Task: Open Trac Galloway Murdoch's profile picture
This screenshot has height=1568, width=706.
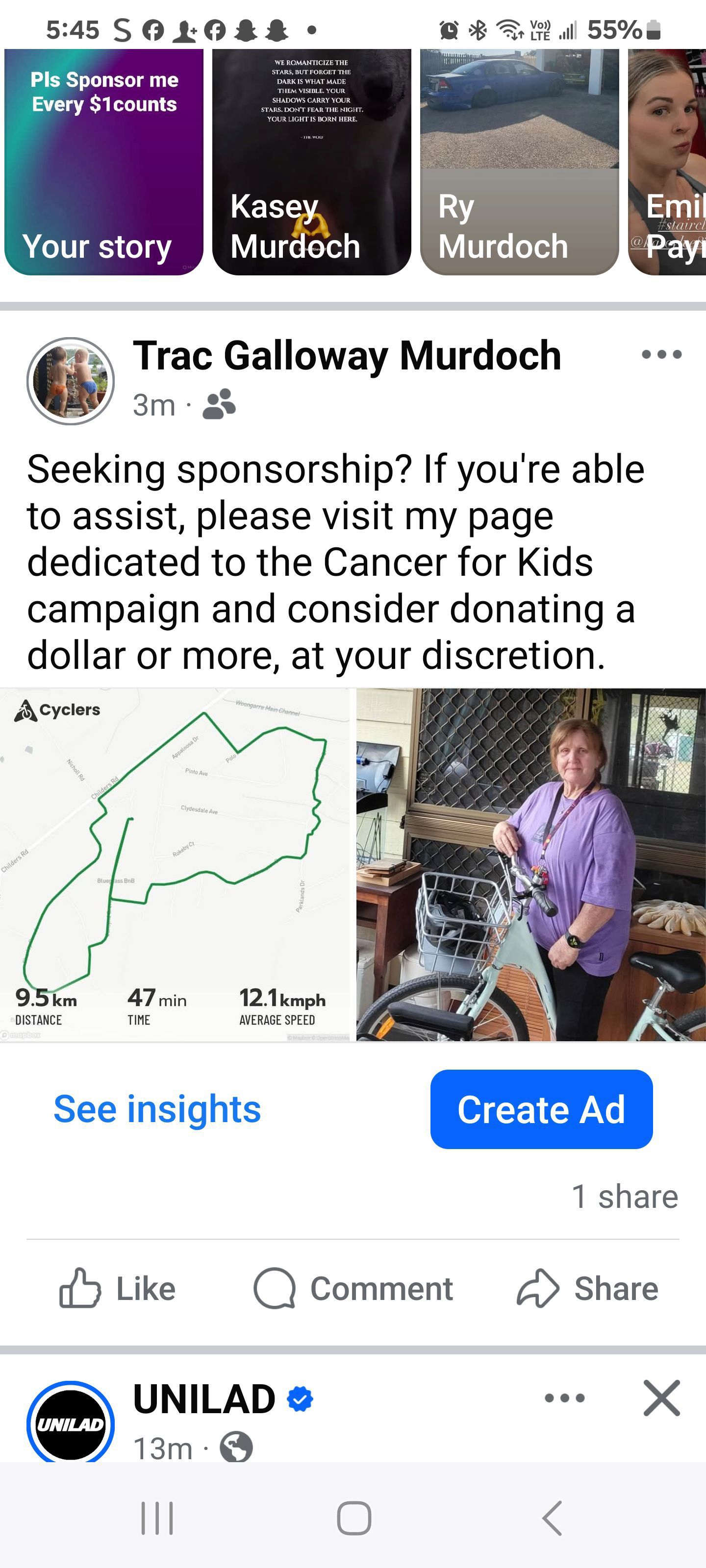Action: 71,381
